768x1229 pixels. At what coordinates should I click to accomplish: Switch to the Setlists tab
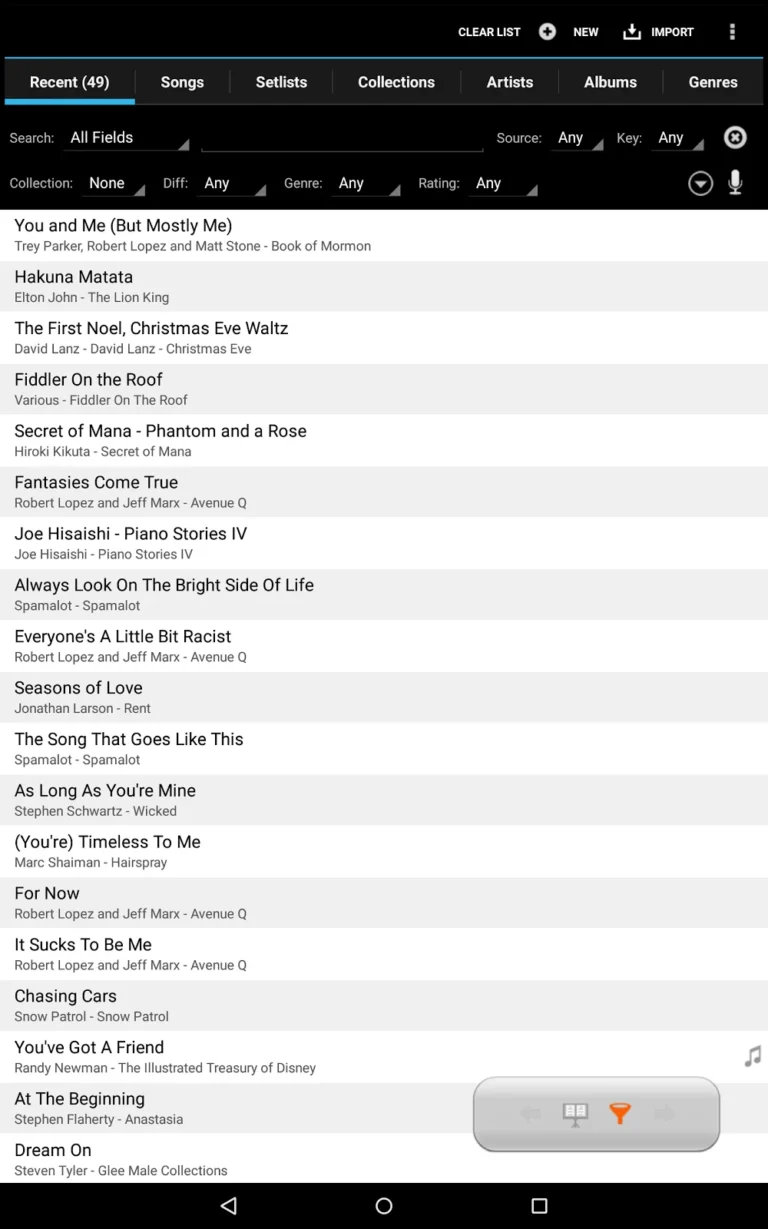pyautogui.click(x=281, y=82)
